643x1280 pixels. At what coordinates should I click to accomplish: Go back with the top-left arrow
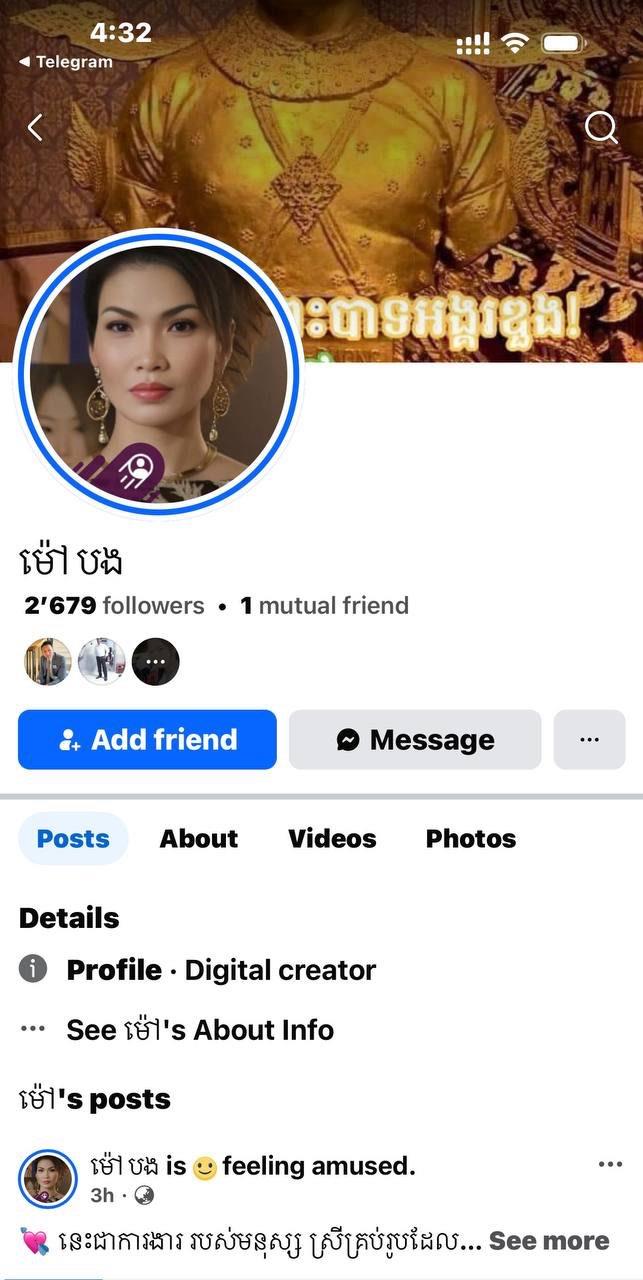35,127
